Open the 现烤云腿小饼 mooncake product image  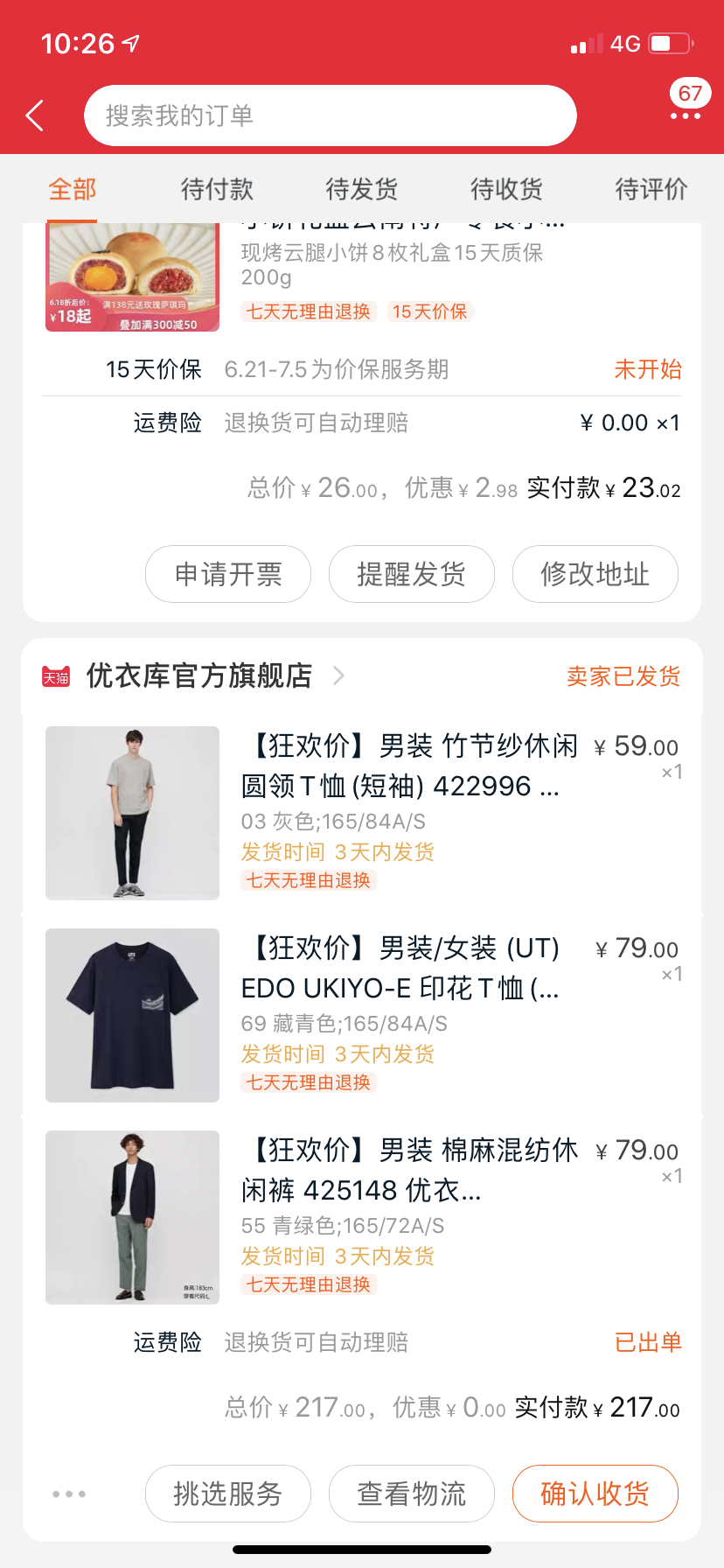132,277
